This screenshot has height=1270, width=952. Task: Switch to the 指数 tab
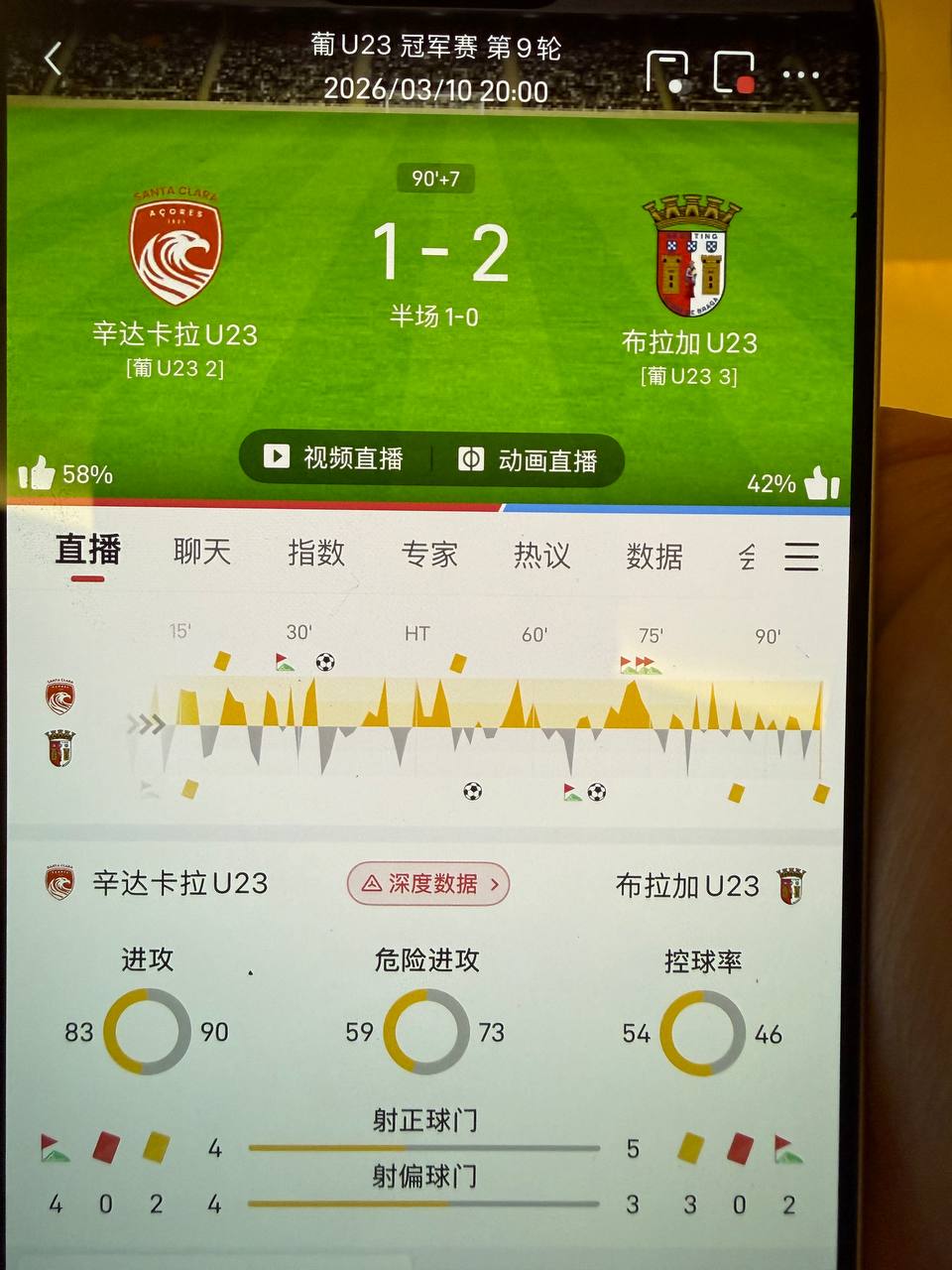coord(316,553)
